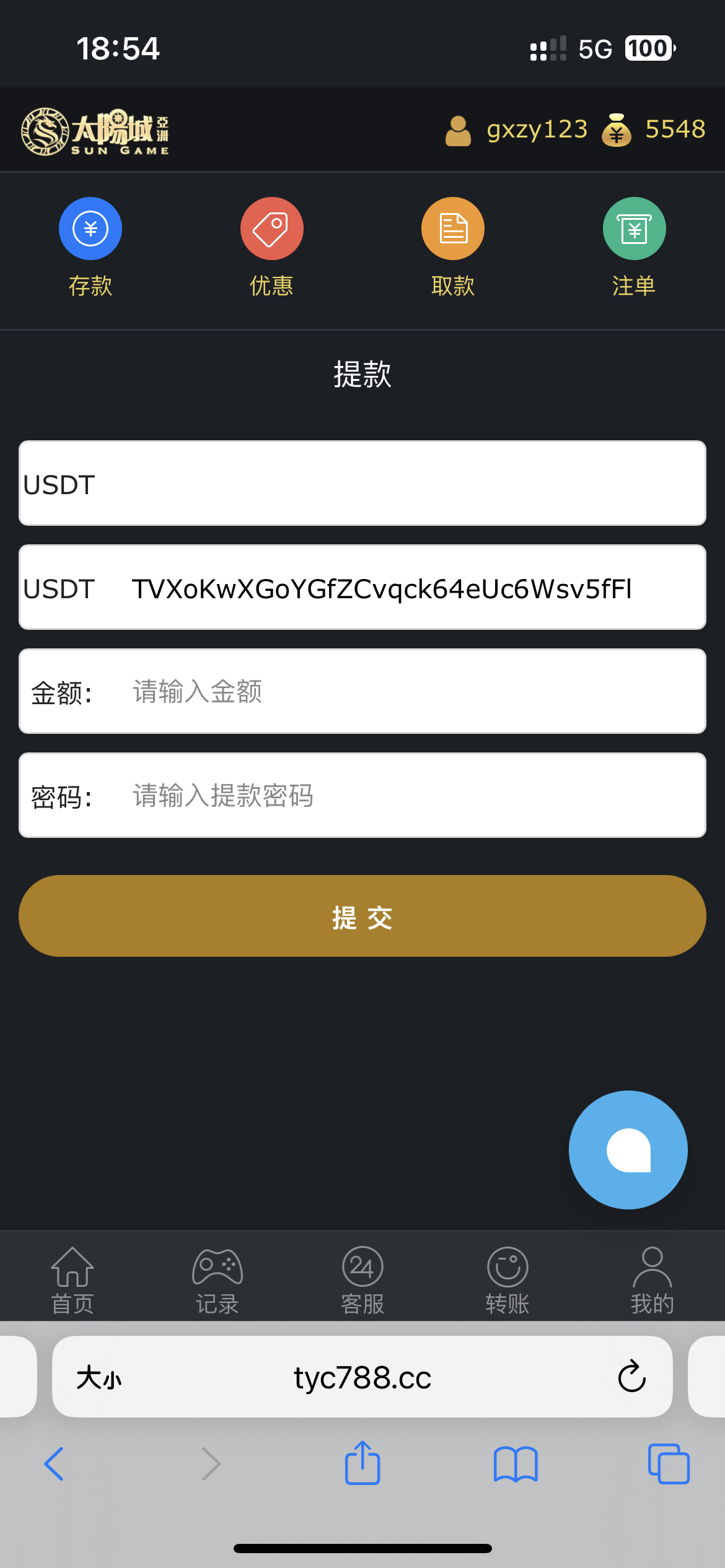Open the 我的 profile tab
This screenshot has height=1568, width=725.
pyautogui.click(x=652, y=1281)
